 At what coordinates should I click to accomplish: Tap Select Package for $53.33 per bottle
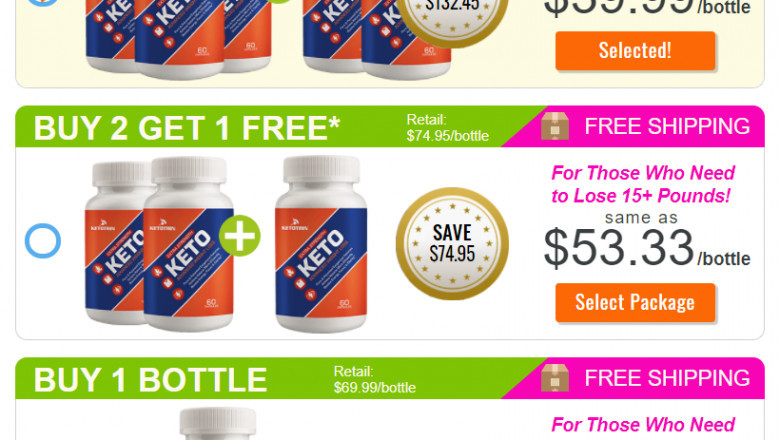tap(635, 302)
